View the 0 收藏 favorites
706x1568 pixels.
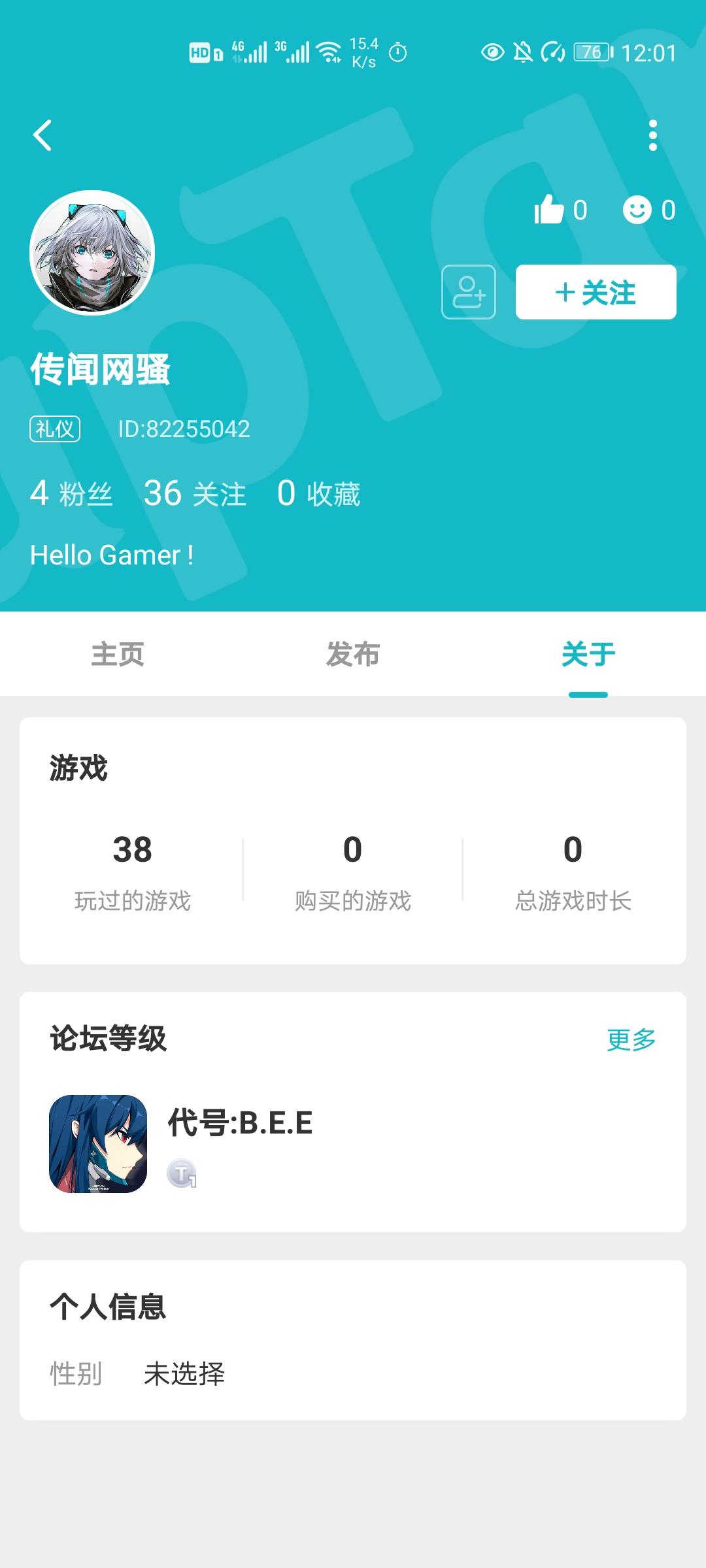(319, 493)
